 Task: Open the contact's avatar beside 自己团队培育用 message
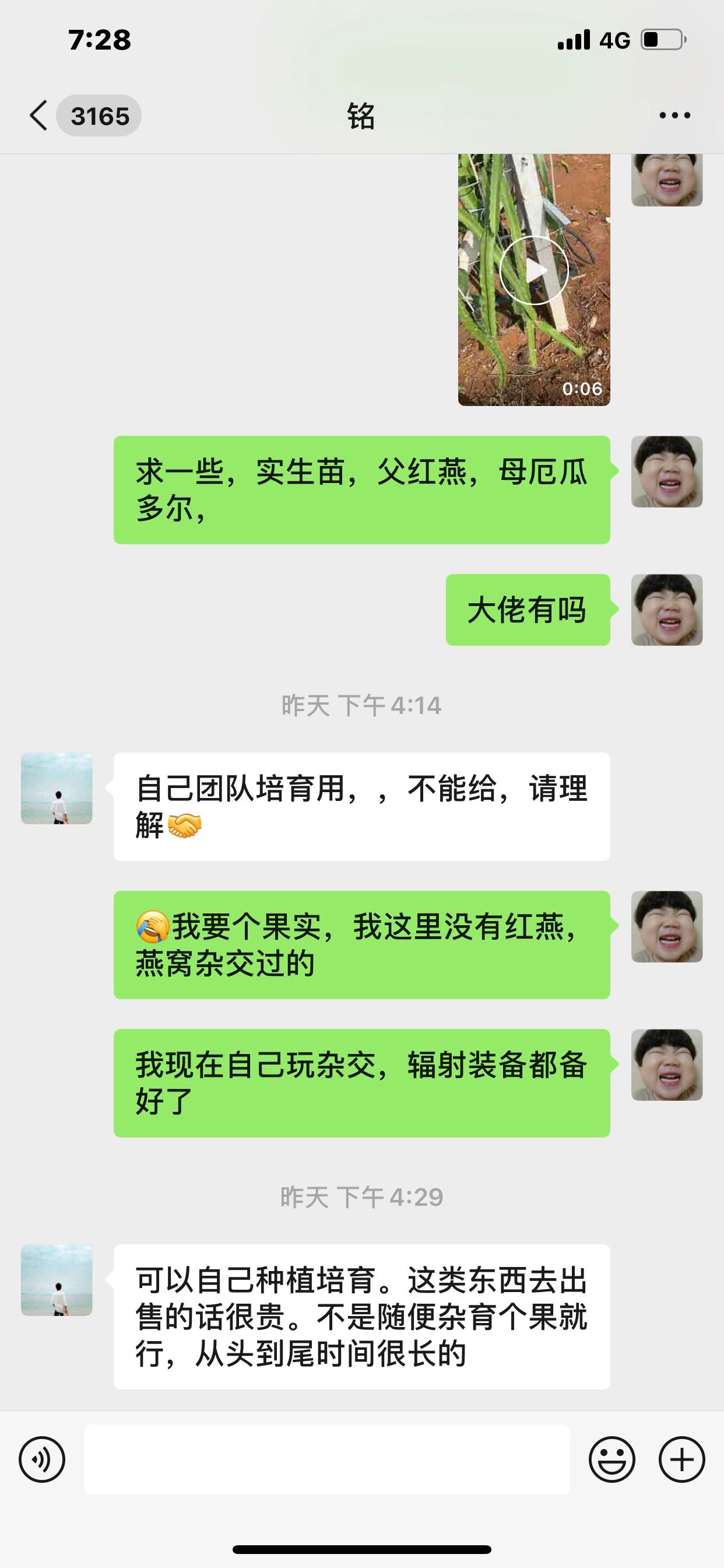57,788
